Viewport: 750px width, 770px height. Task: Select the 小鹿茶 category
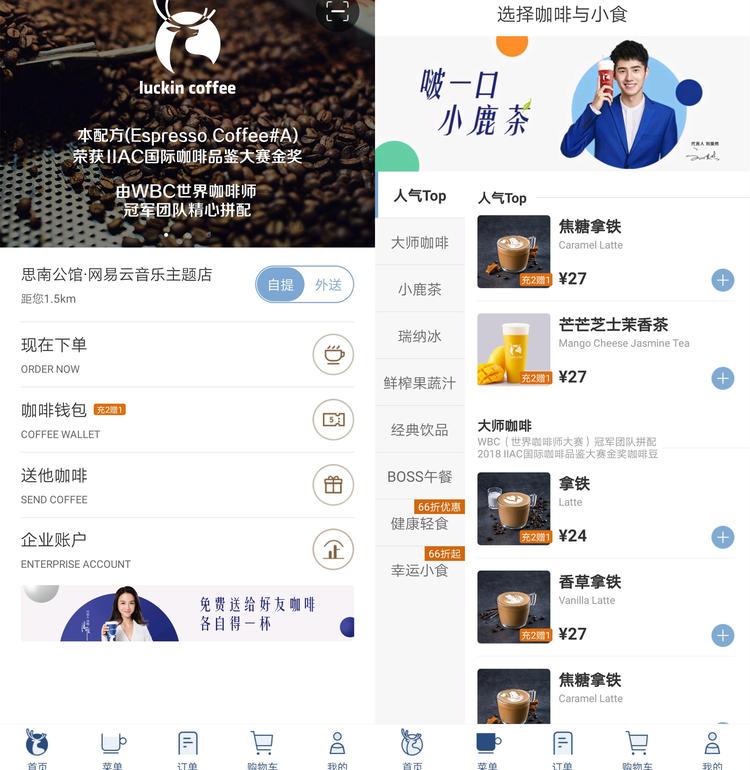[x=420, y=289]
